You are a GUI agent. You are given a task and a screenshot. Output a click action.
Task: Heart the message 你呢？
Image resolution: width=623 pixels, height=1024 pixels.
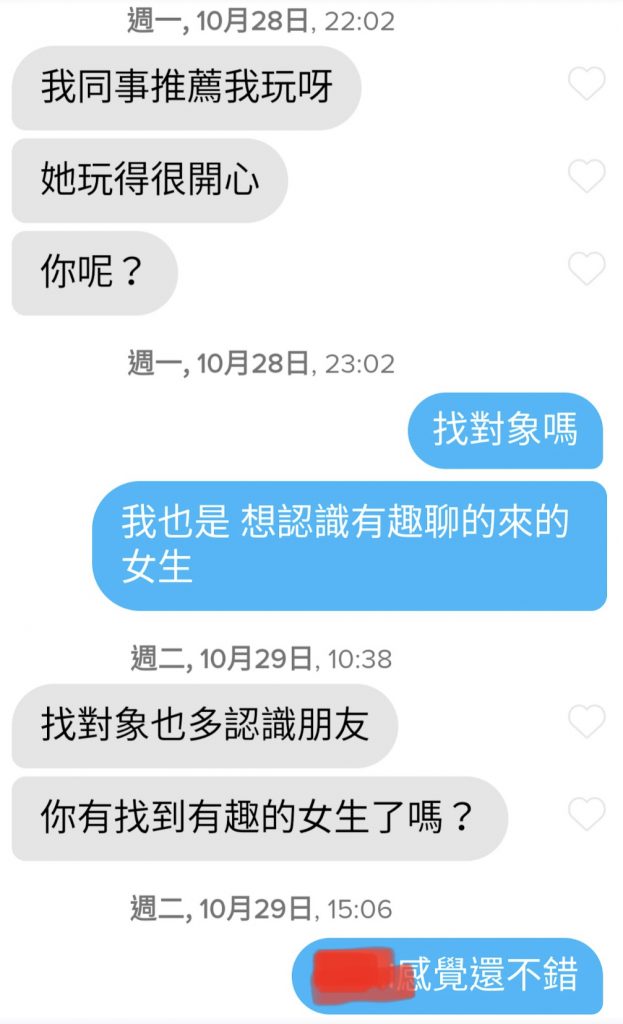(587, 269)
